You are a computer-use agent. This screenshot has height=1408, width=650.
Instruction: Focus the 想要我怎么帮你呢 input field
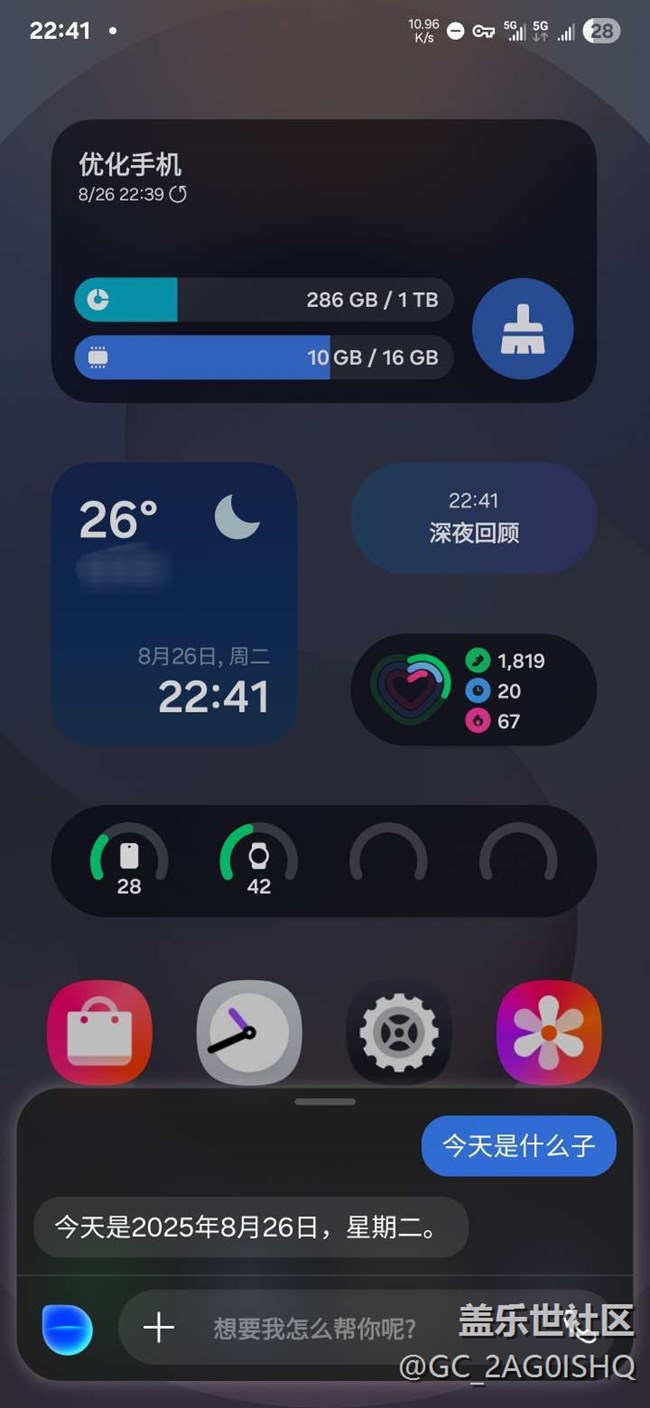(315, 1328)
